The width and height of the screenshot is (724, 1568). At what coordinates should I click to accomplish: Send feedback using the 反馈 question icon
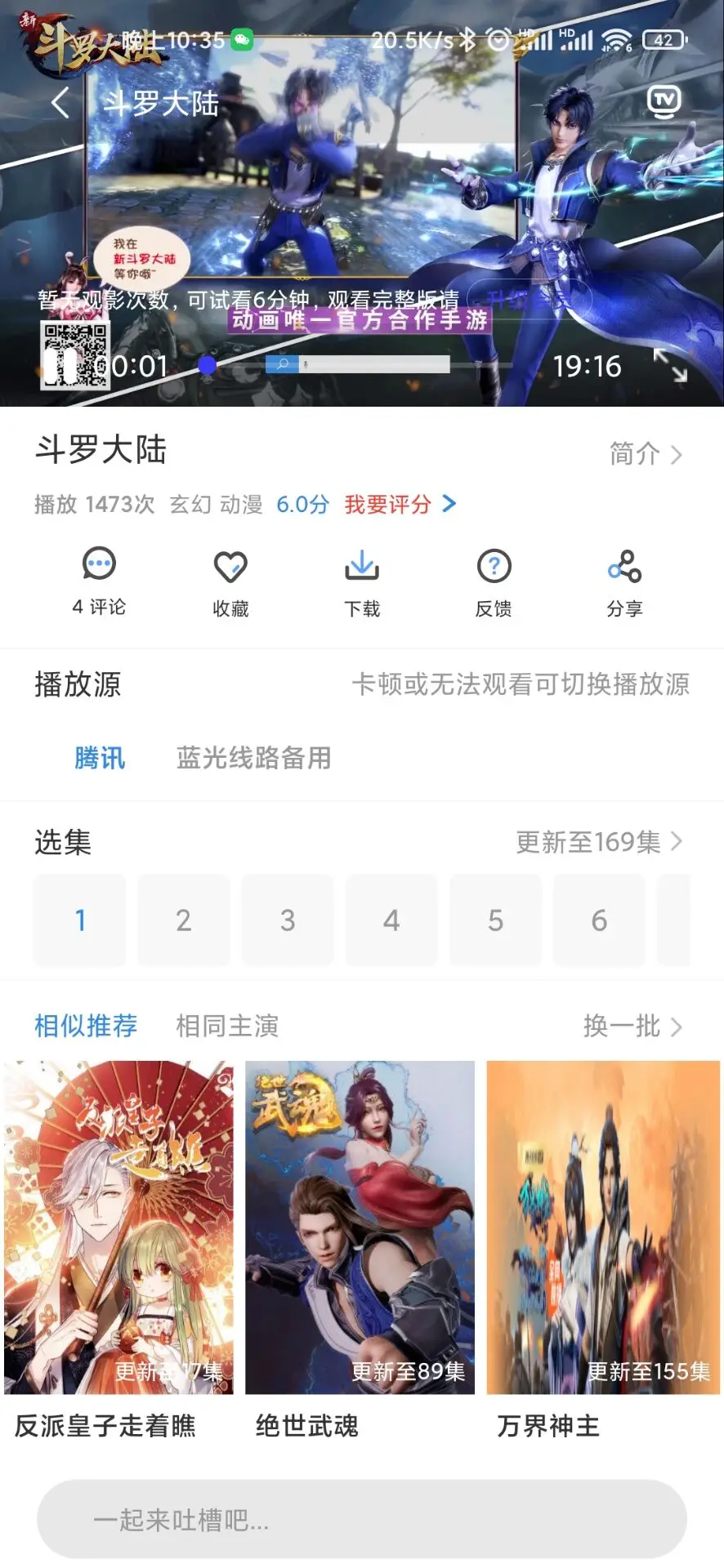click(x=494, y=580)
